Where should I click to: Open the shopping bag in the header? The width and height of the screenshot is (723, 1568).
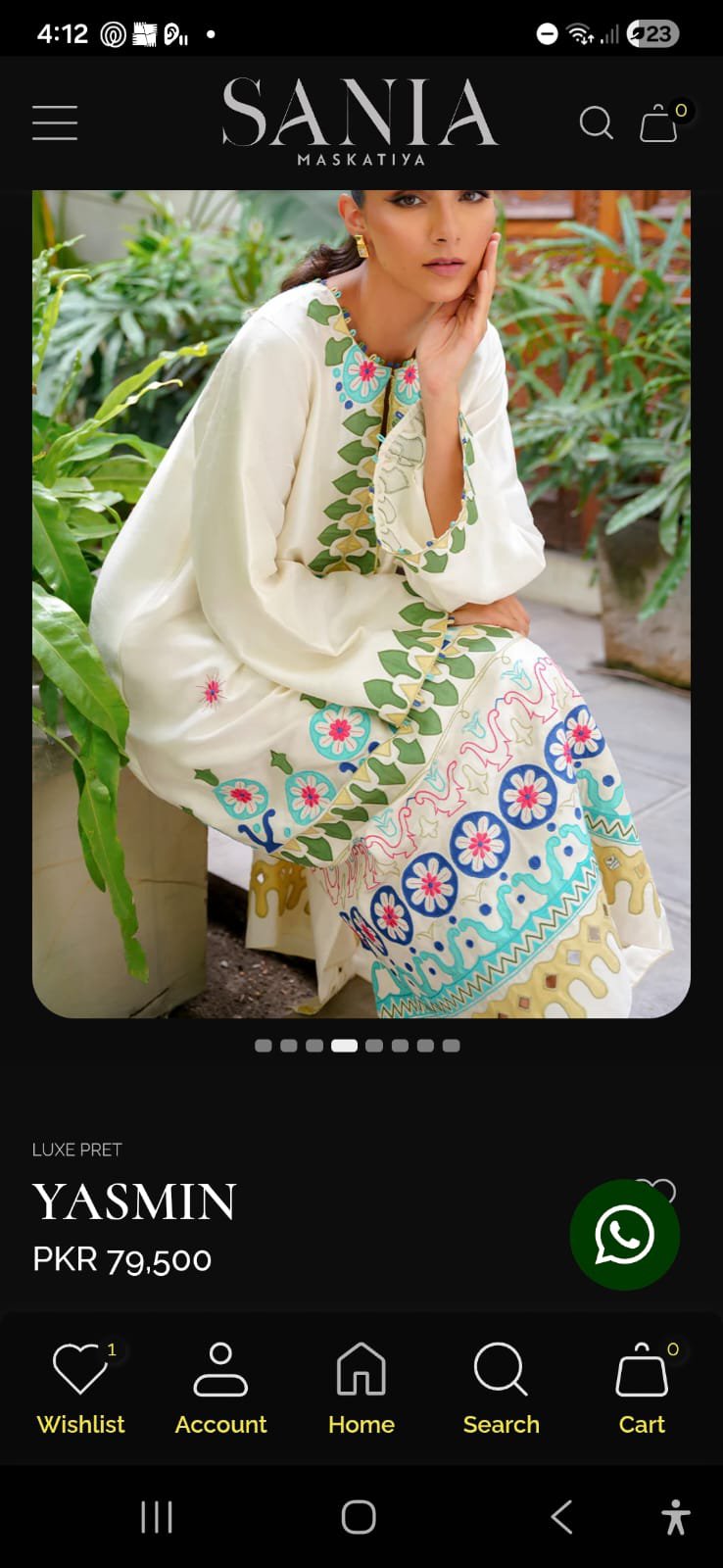pyautogui.click(x=659, y=123)
